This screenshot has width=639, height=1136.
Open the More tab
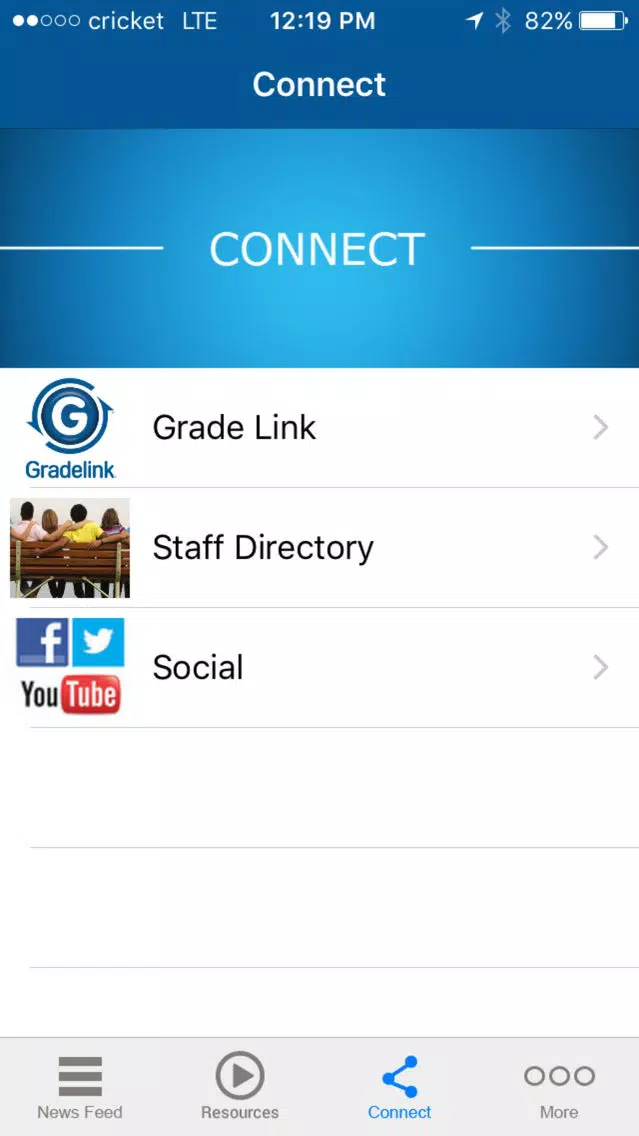tap(559, 1087)
